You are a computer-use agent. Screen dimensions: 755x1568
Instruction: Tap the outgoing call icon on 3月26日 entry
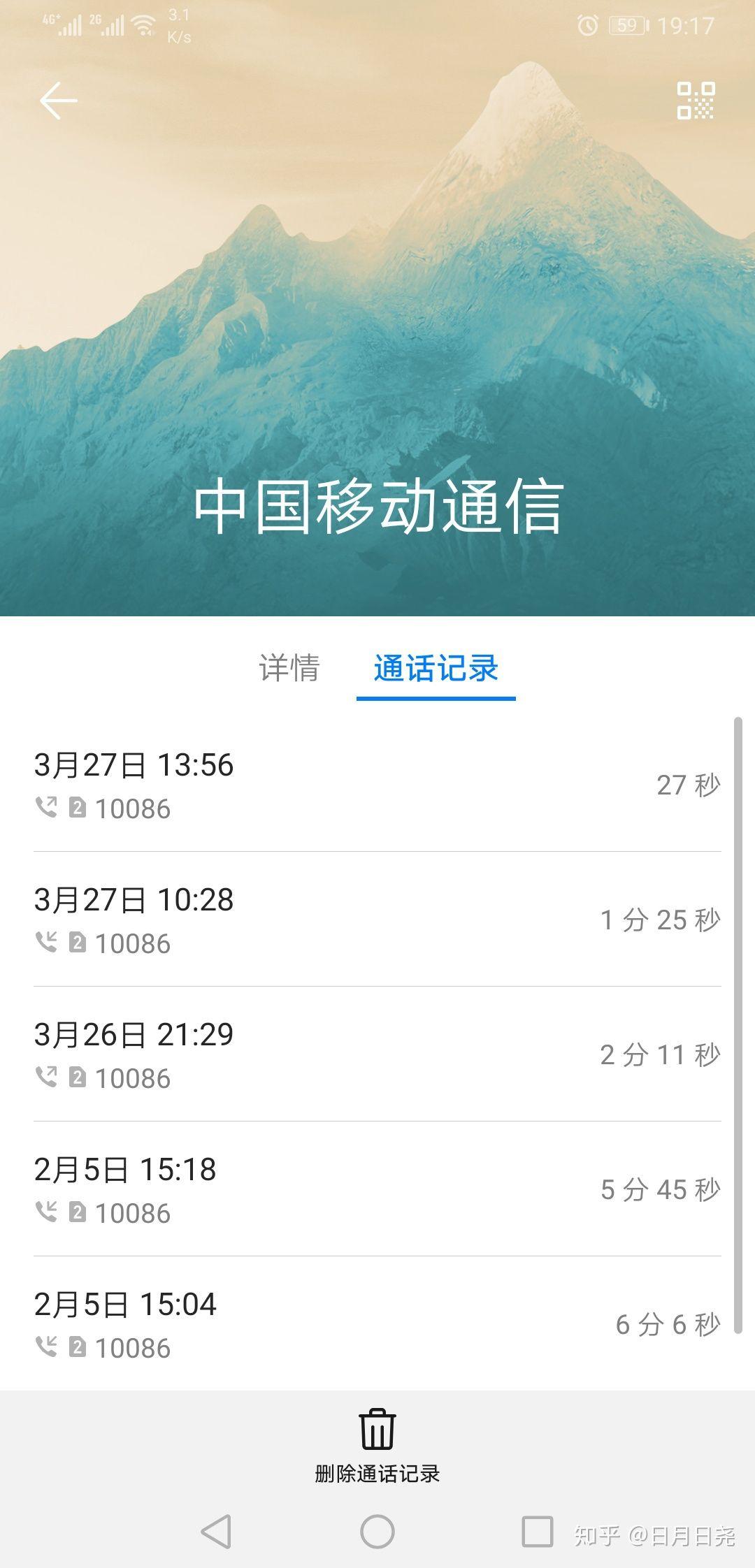(47, 1075)
